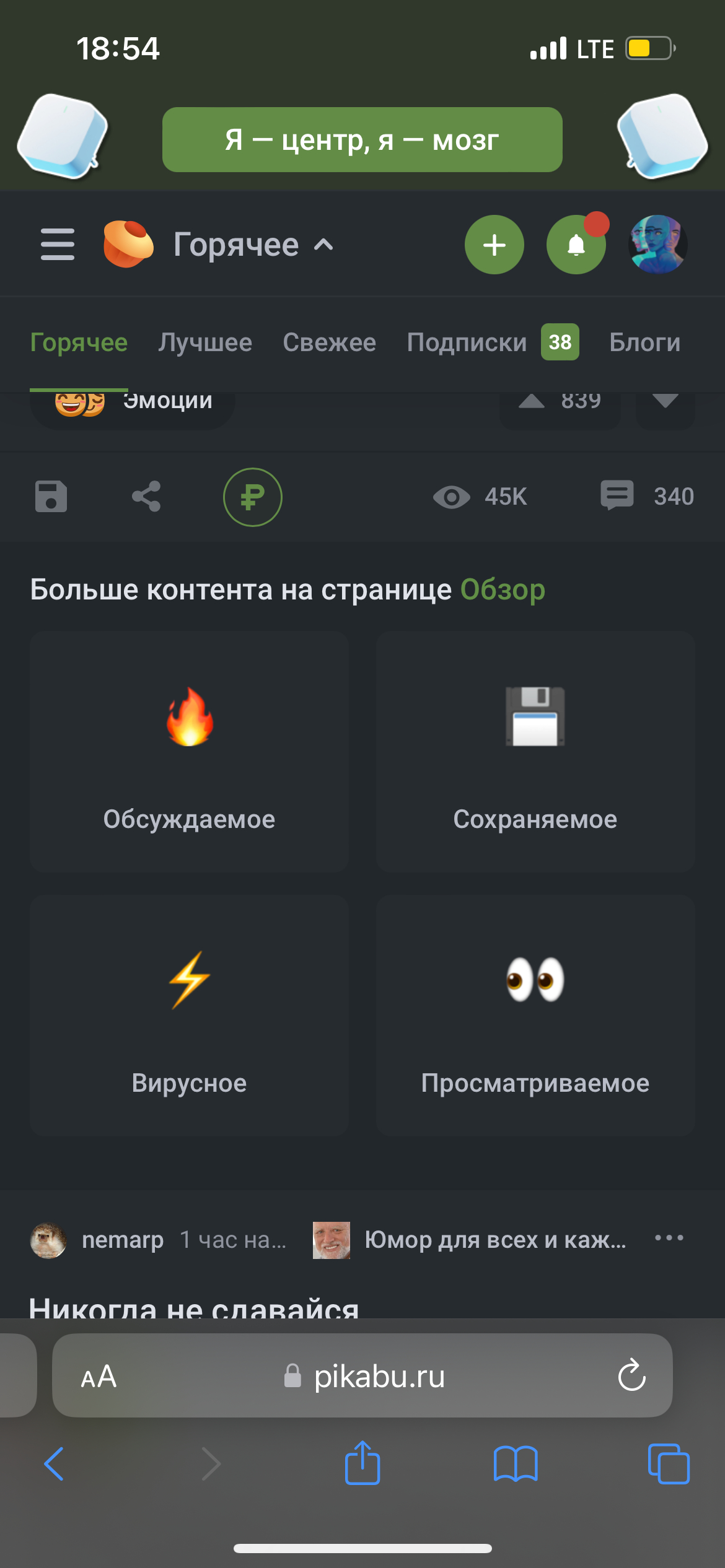725x1568 pixels.
Task: Open the notifications bell
Action: click(576, 245)
